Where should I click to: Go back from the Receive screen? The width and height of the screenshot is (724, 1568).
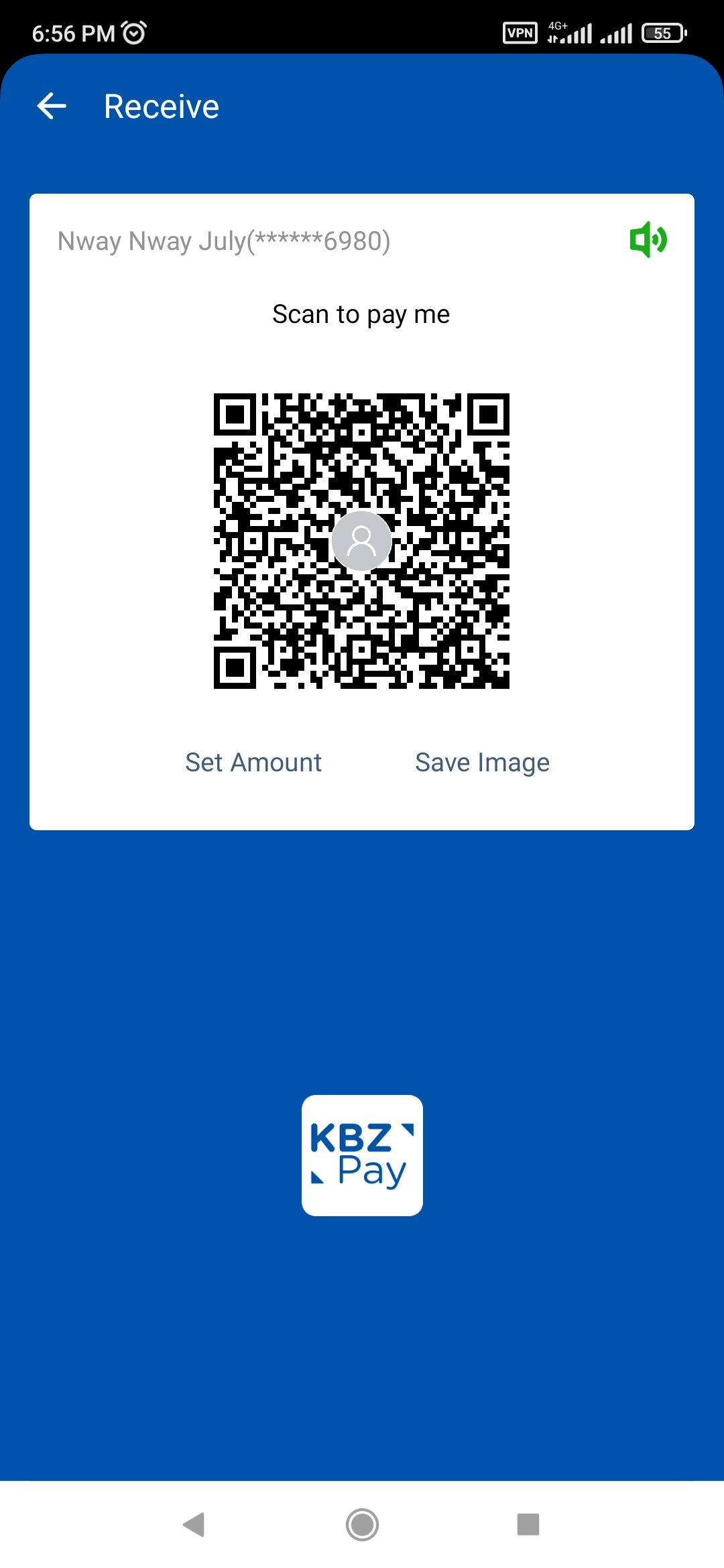click(52, 106)
